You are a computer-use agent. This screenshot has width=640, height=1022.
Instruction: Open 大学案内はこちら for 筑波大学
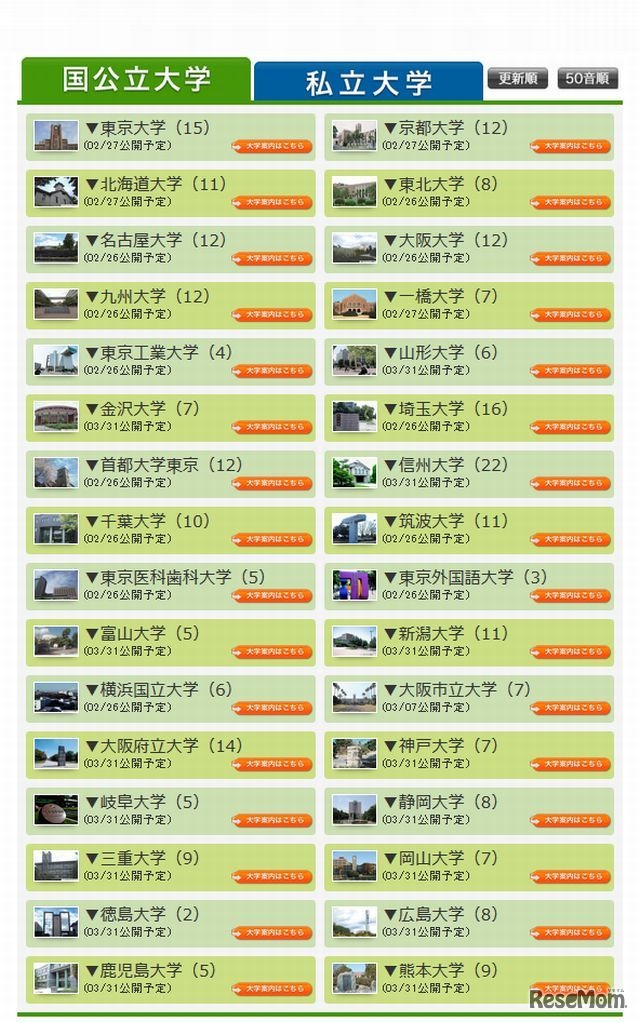pos(570,539)
